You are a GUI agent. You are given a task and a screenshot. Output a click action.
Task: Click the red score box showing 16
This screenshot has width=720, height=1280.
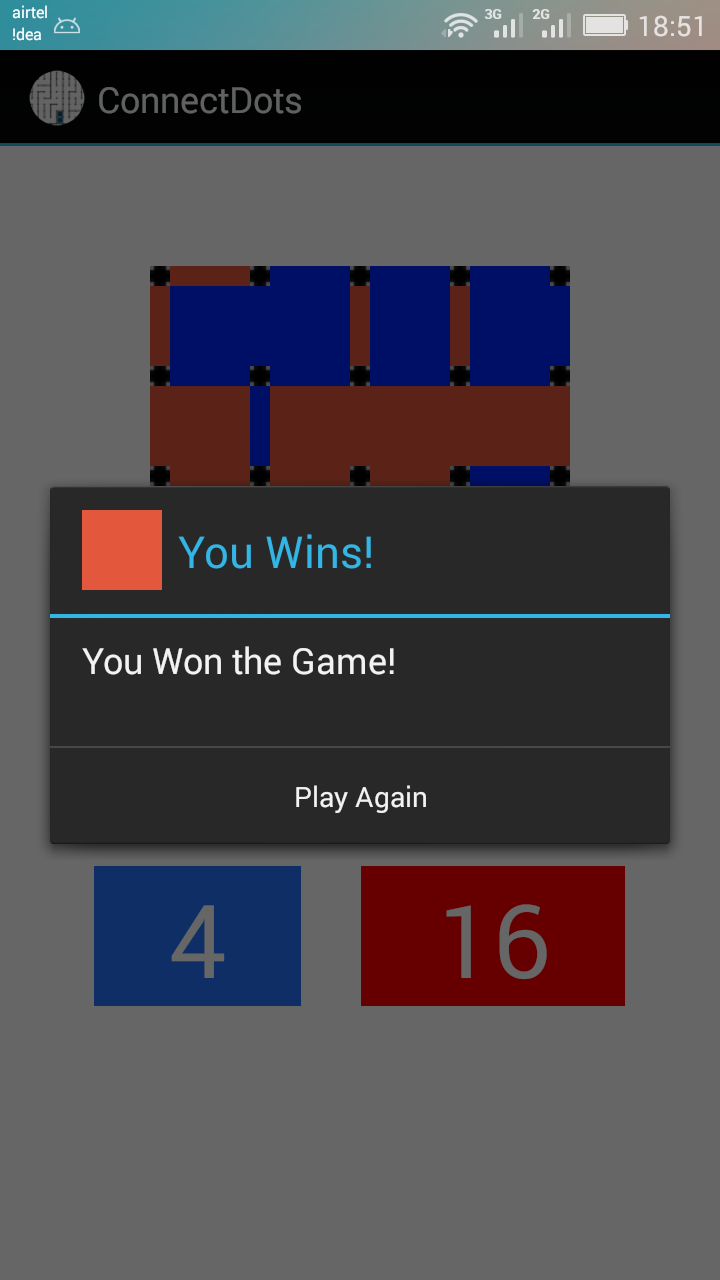click(492, 935)
